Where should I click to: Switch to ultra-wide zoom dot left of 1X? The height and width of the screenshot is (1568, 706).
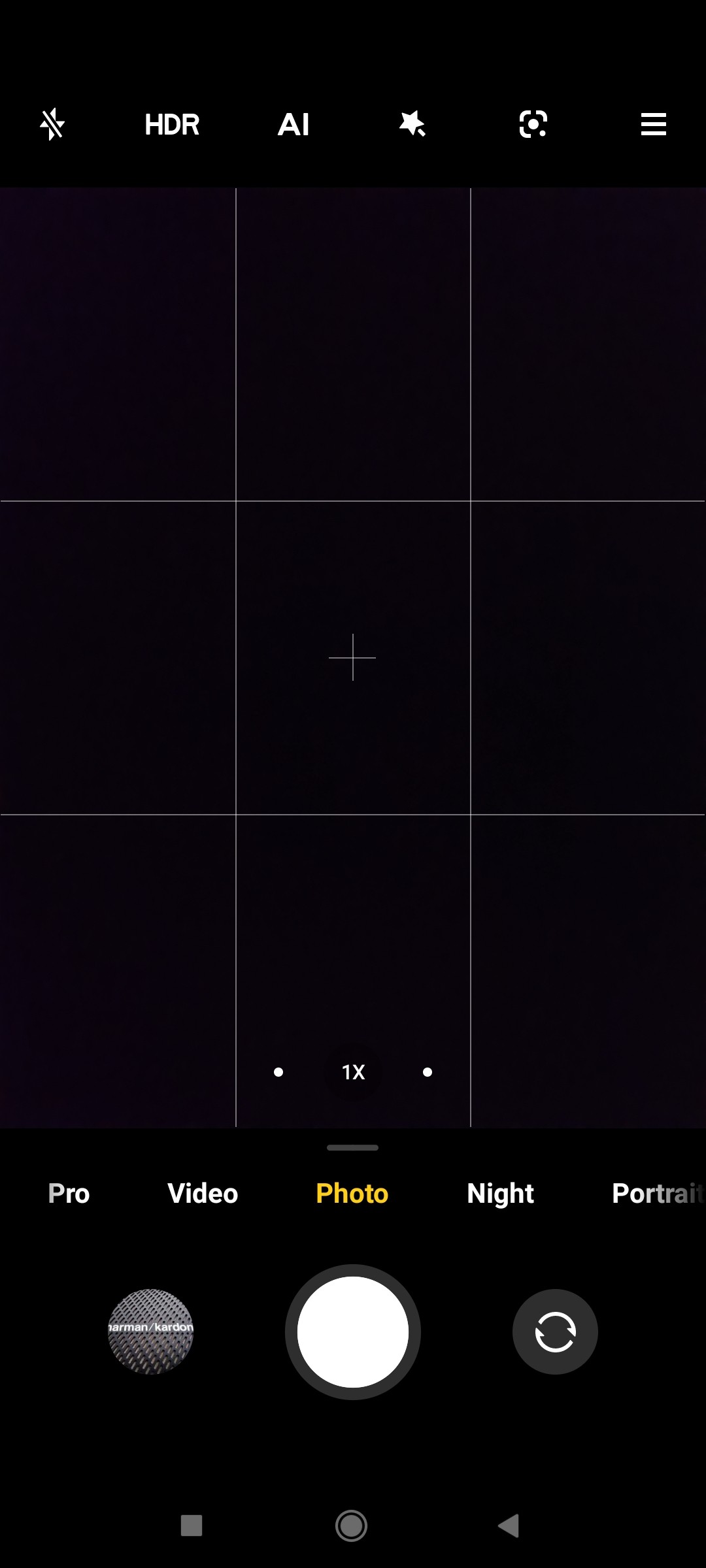[278, 1072]
